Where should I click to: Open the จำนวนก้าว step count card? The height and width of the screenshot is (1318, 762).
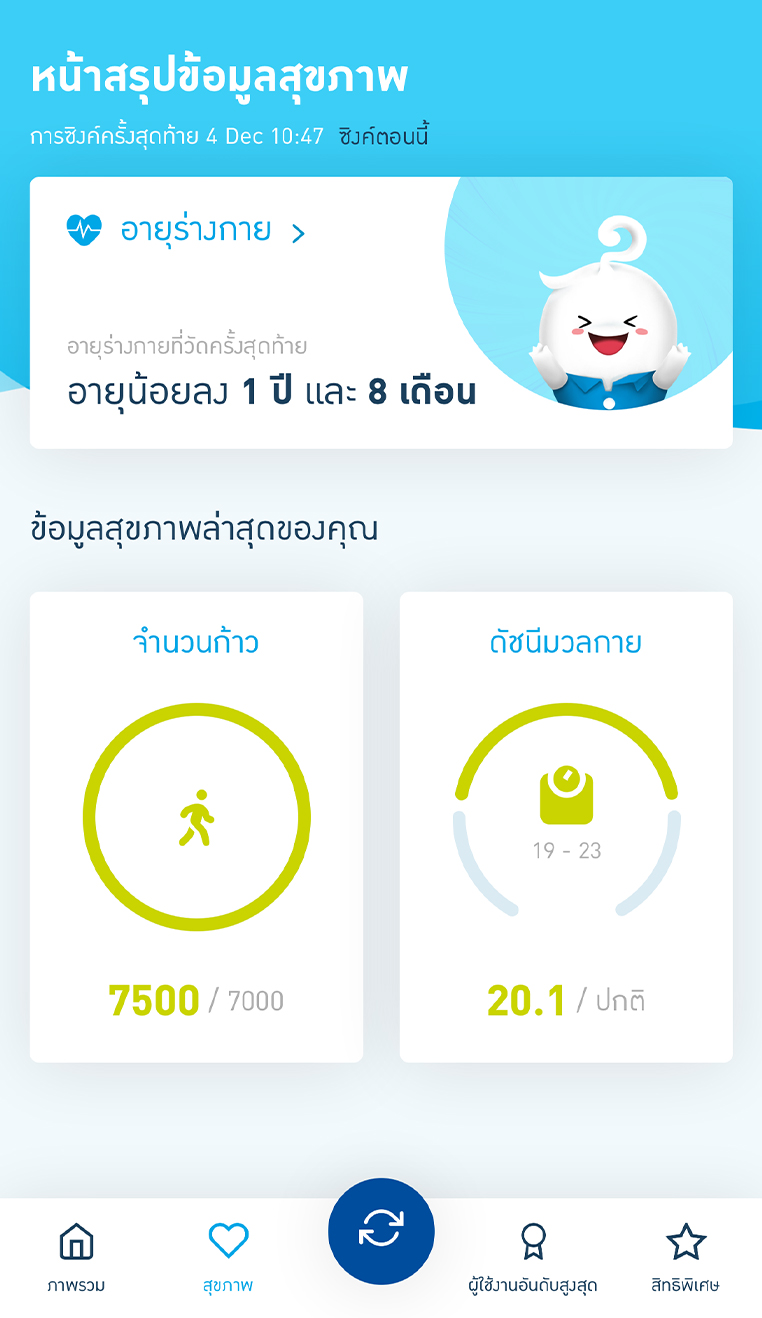[196, 826]
